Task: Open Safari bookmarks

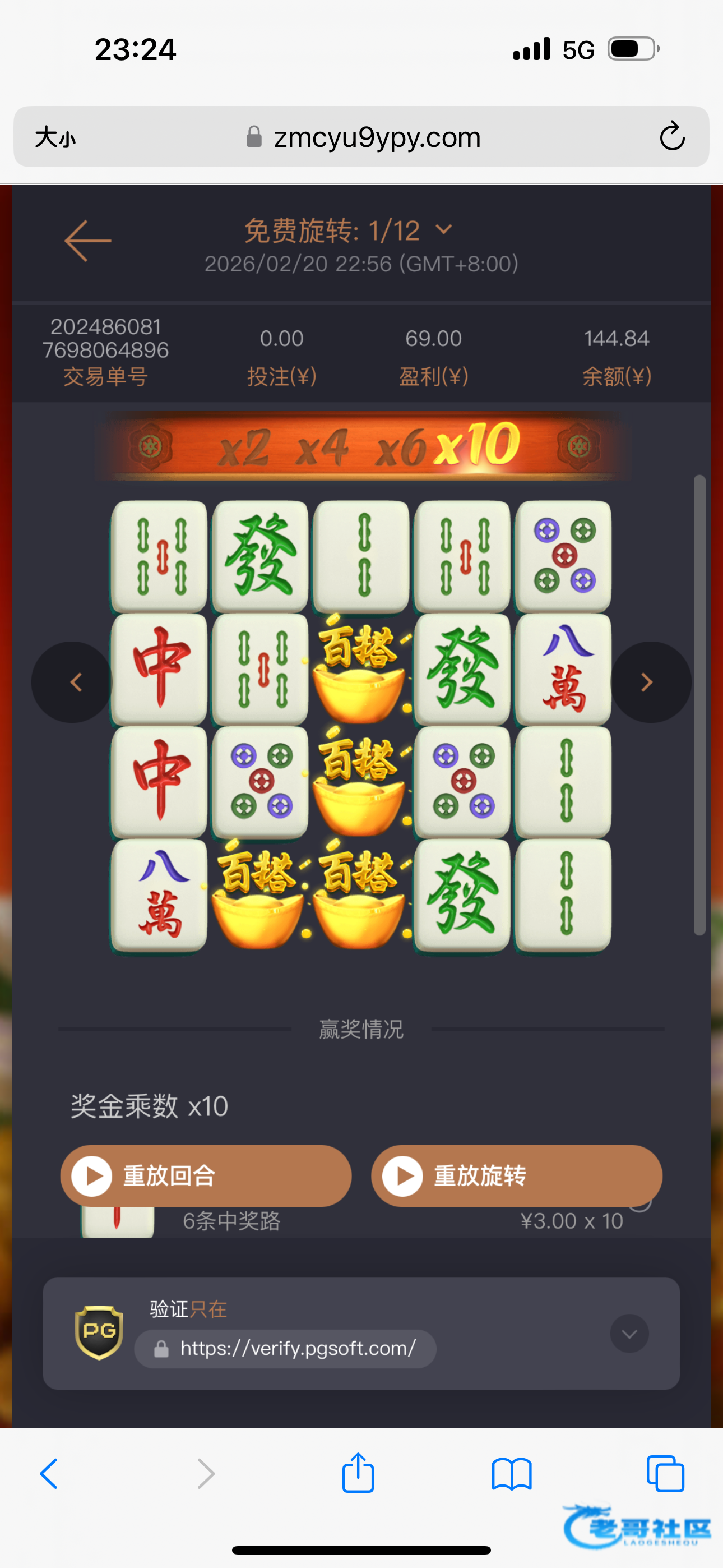Action: (511, 1474)
